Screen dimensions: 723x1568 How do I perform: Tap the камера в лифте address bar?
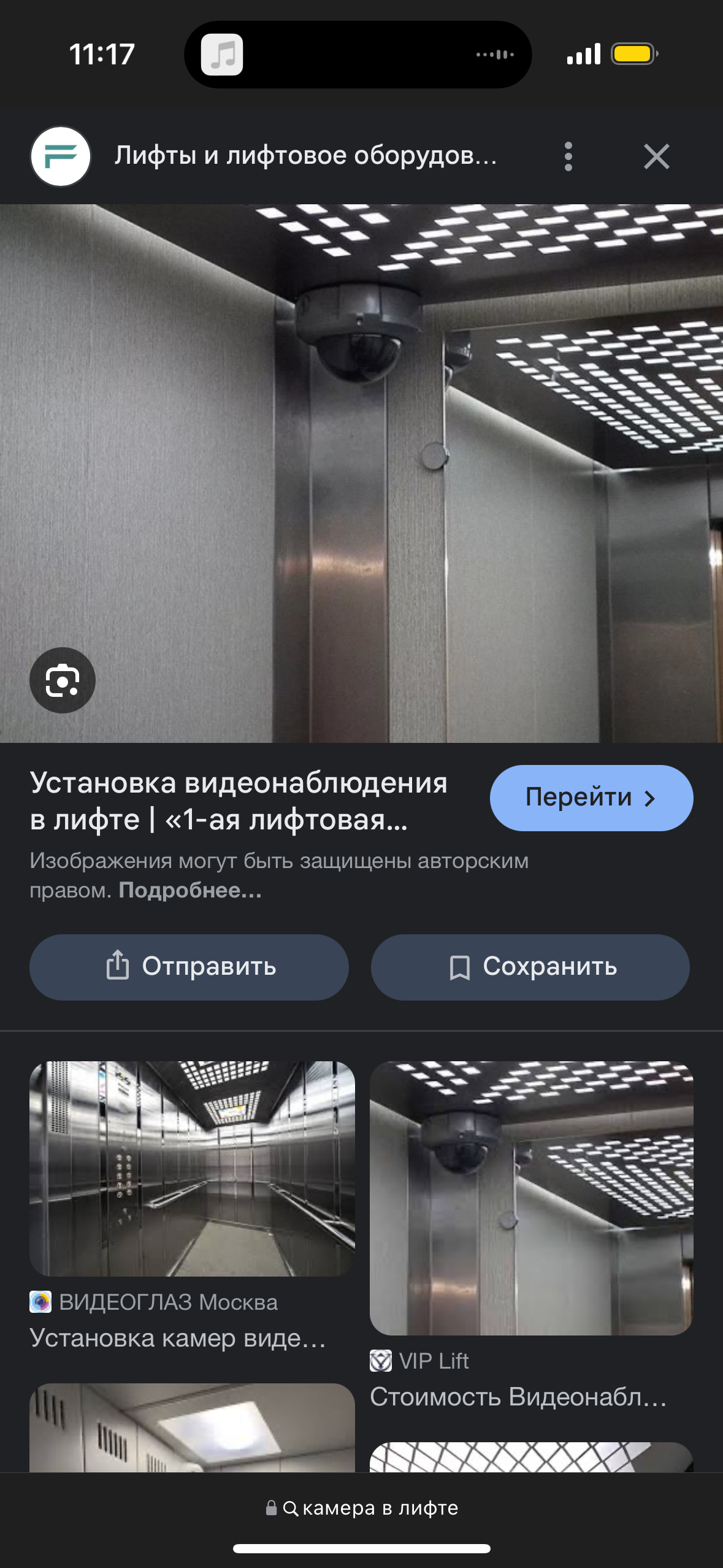coord(362,1508)
